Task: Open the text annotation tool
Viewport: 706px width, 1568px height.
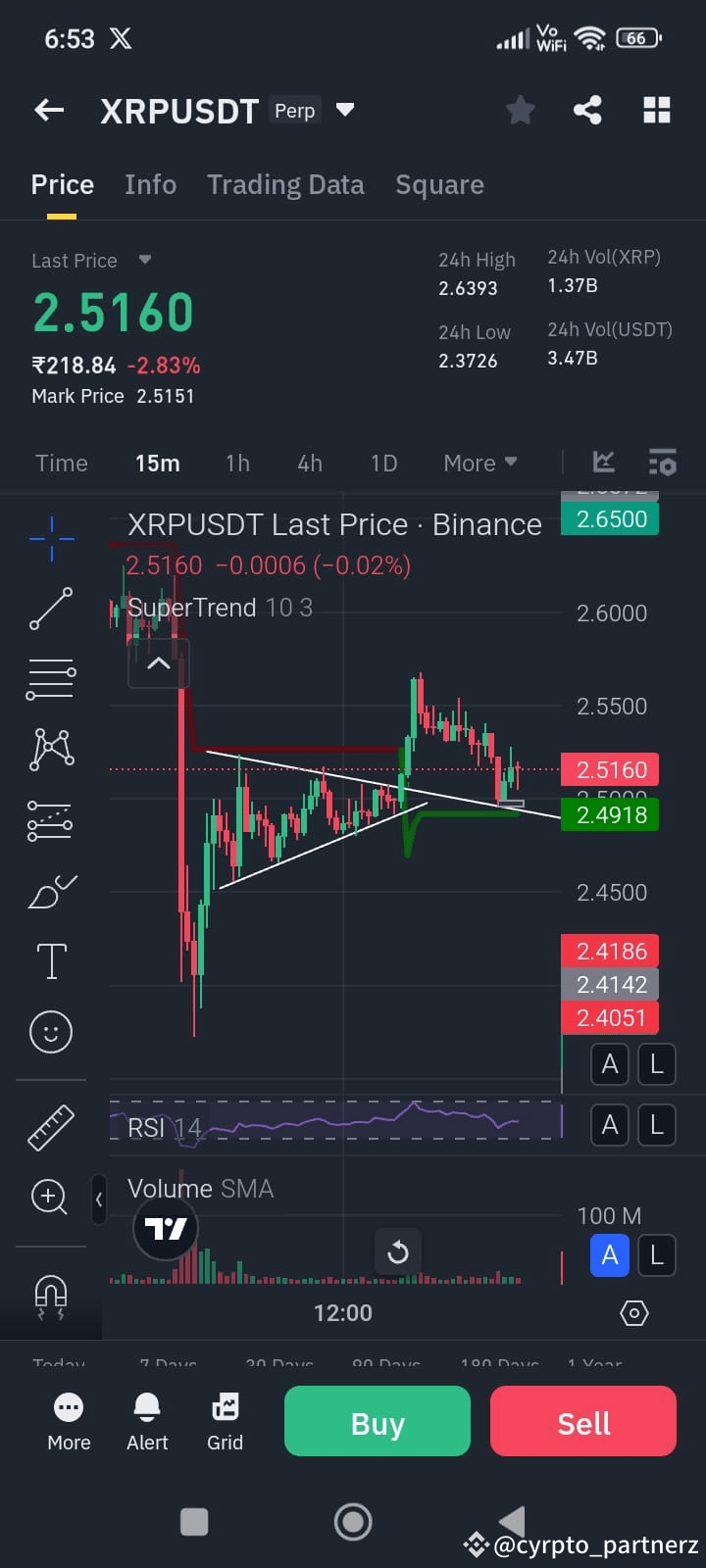Action: click(x=51, y=960)
